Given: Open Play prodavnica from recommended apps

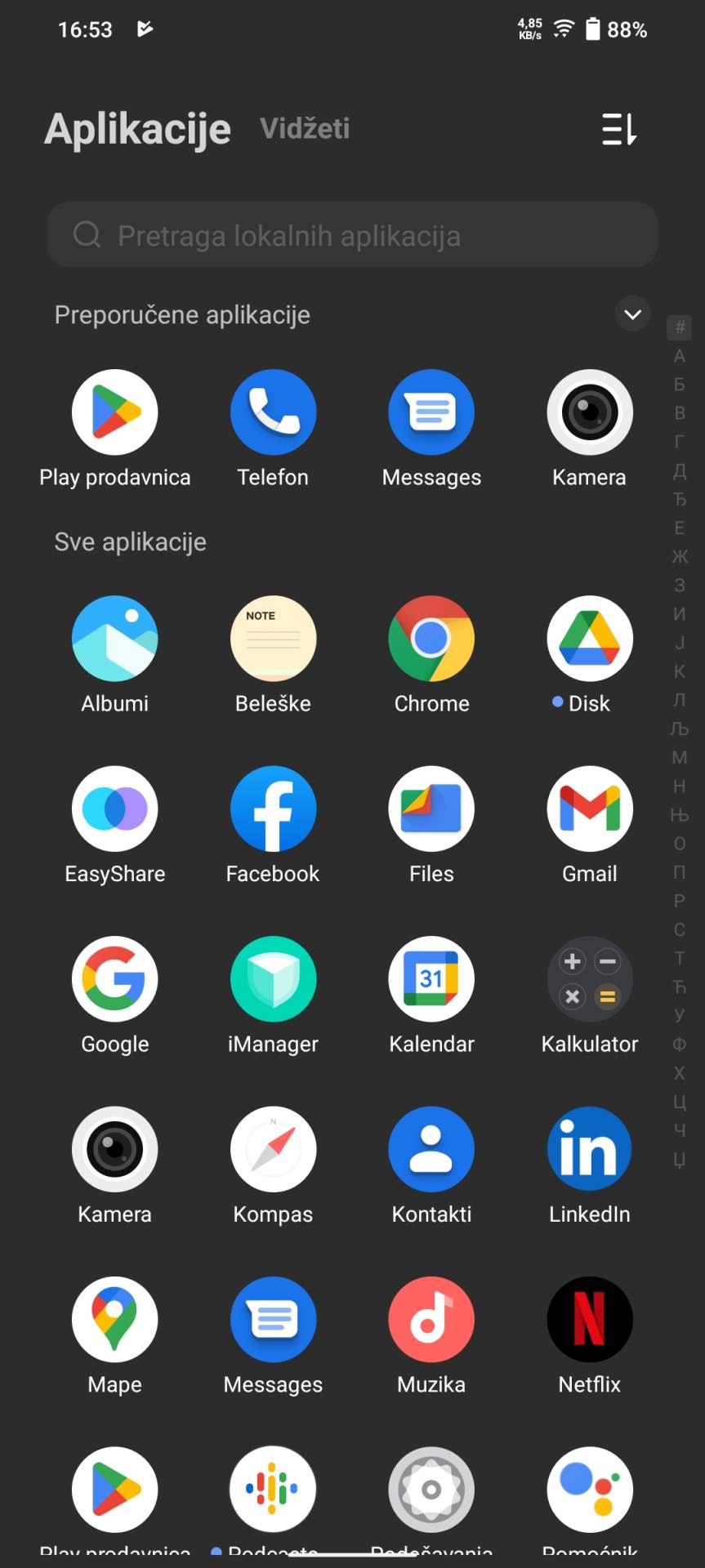Looking at the screenshot, I should [x=114, y=411].
